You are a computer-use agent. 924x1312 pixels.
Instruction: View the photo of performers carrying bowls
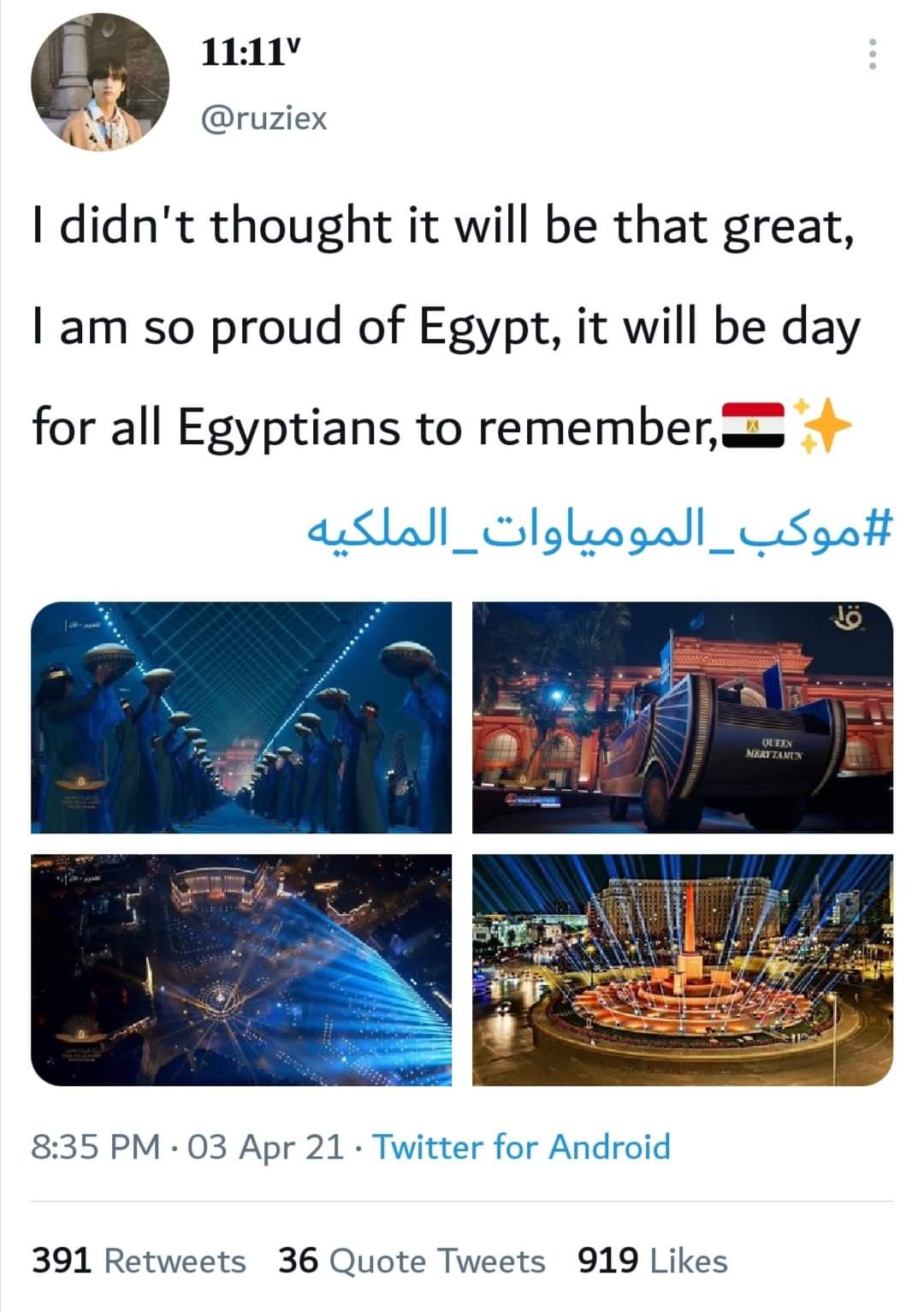tap(241, 717)
